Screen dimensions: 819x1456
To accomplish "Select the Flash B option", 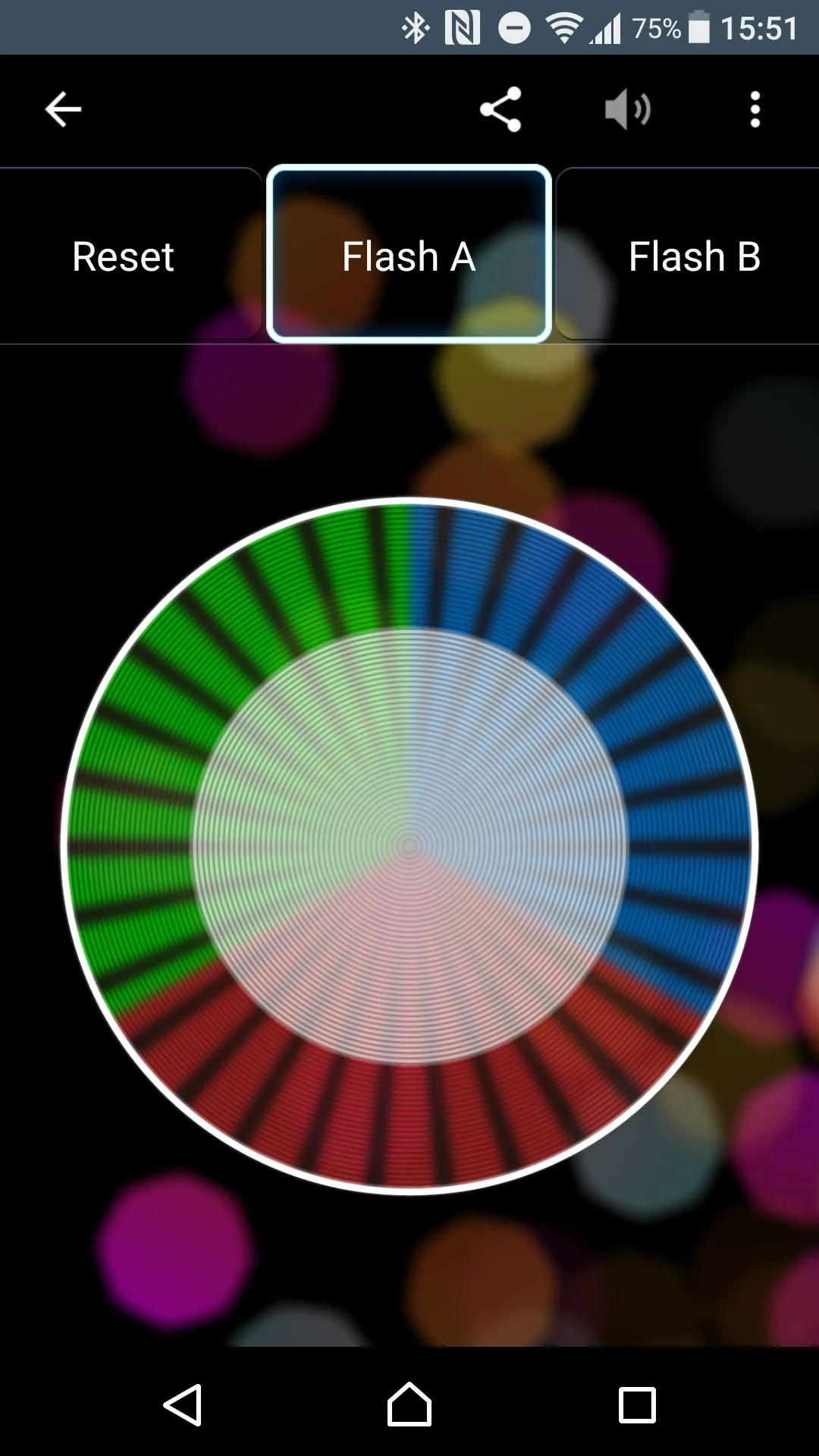I will coord(694,256).
